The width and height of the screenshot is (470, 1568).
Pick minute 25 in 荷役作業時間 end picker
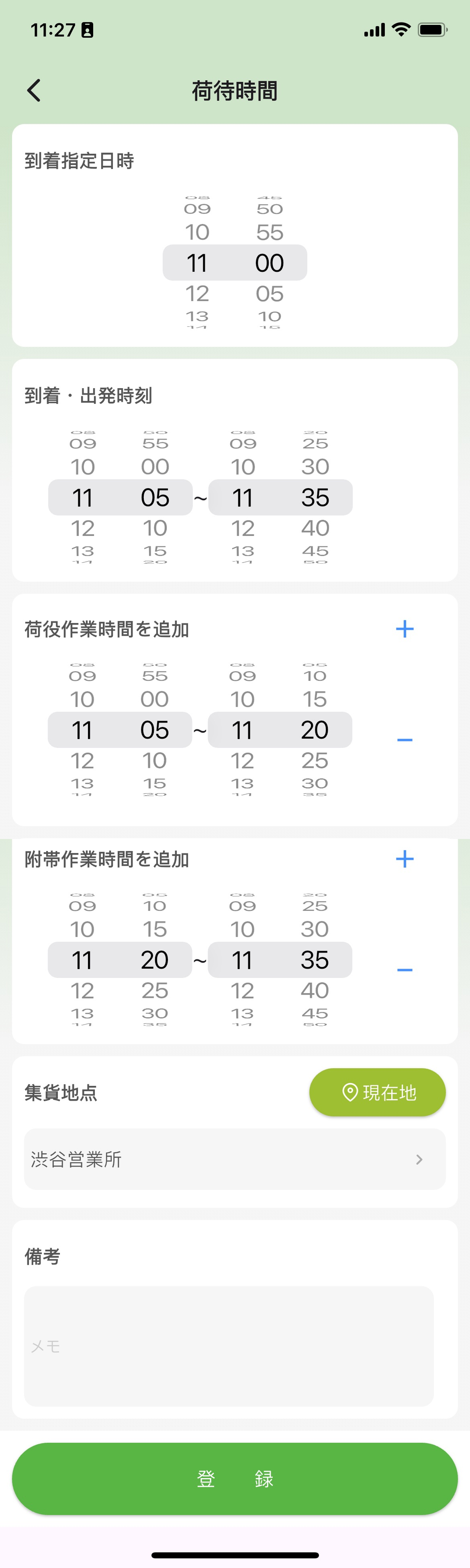click(x=315, y=760)
